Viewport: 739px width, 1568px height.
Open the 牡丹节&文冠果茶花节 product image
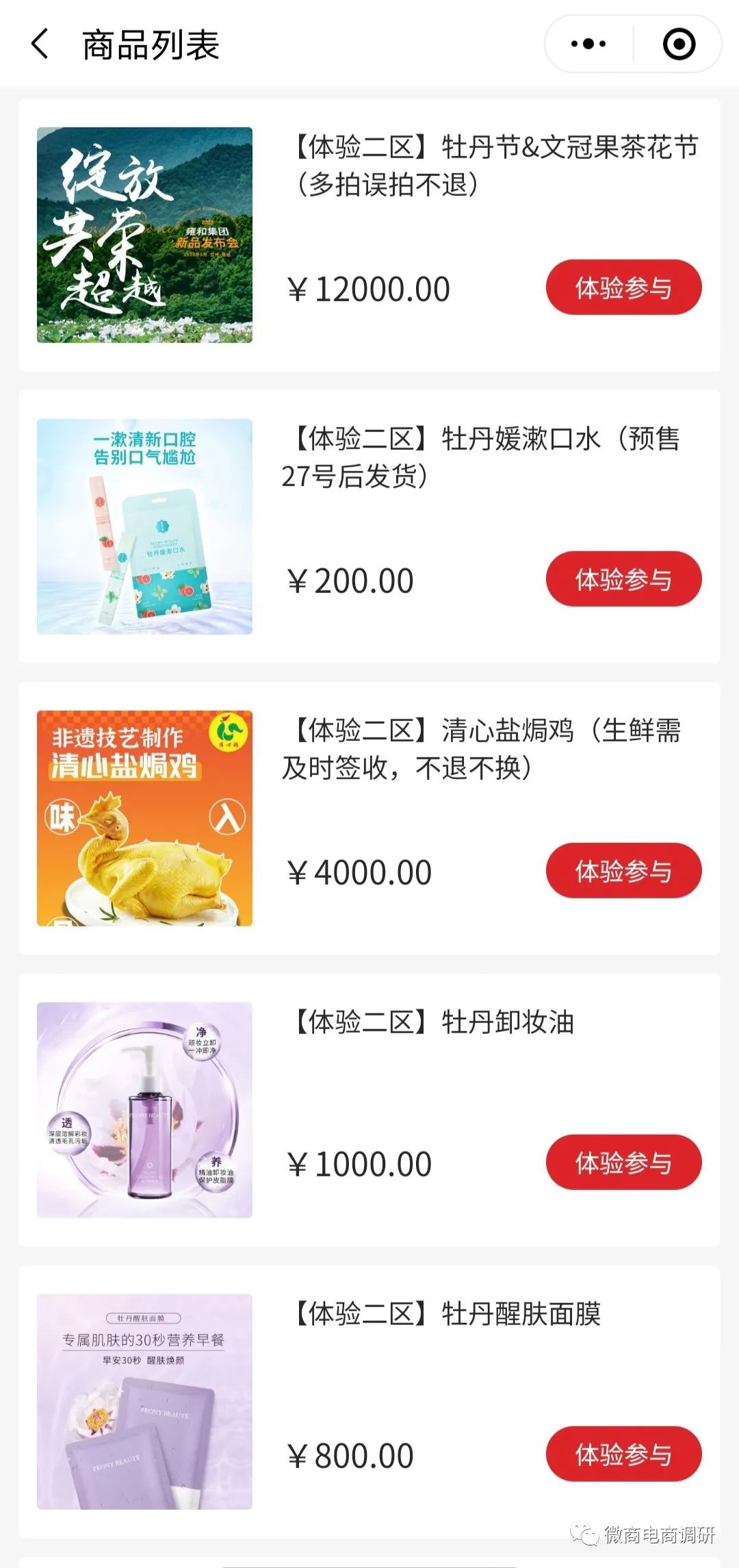click(144, 235)
